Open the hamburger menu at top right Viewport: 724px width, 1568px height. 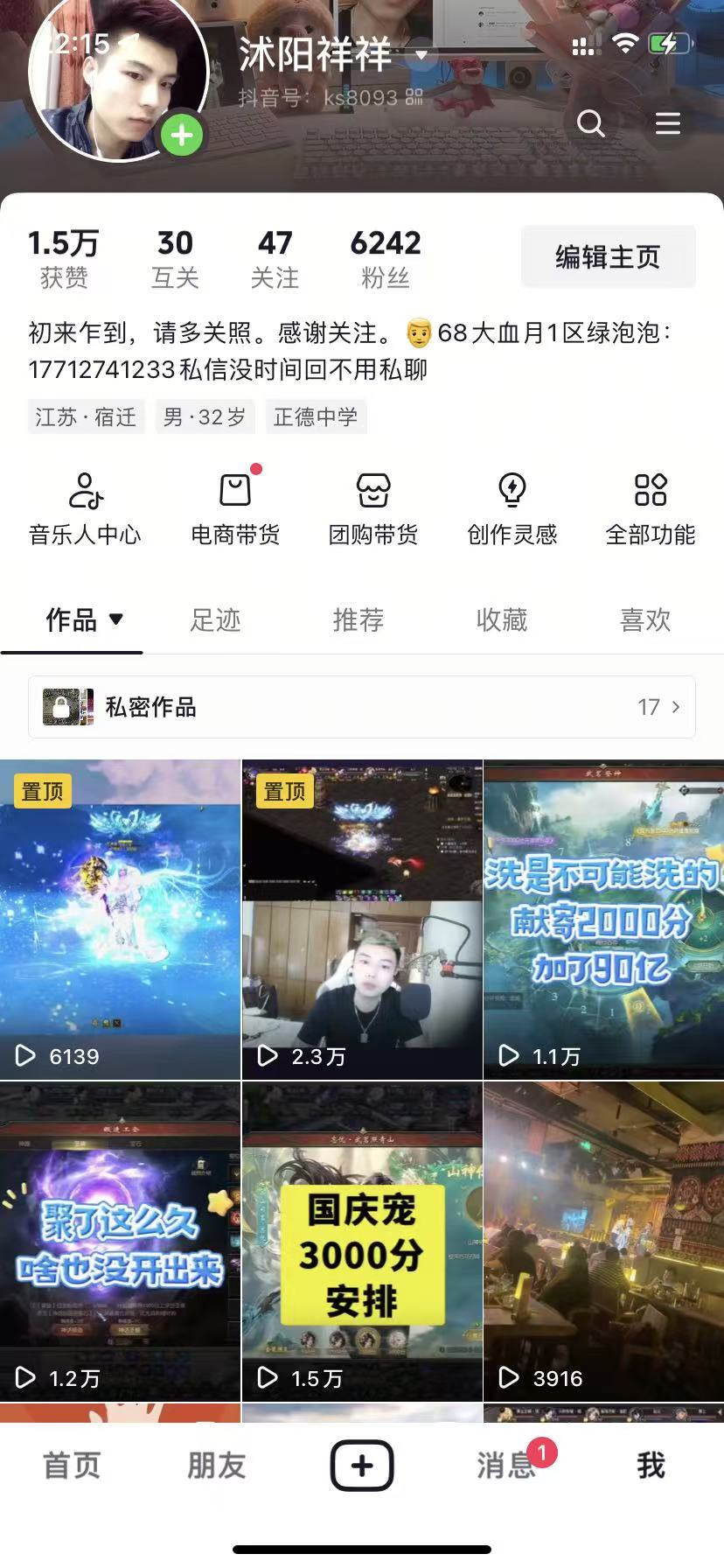coord(668,123)
